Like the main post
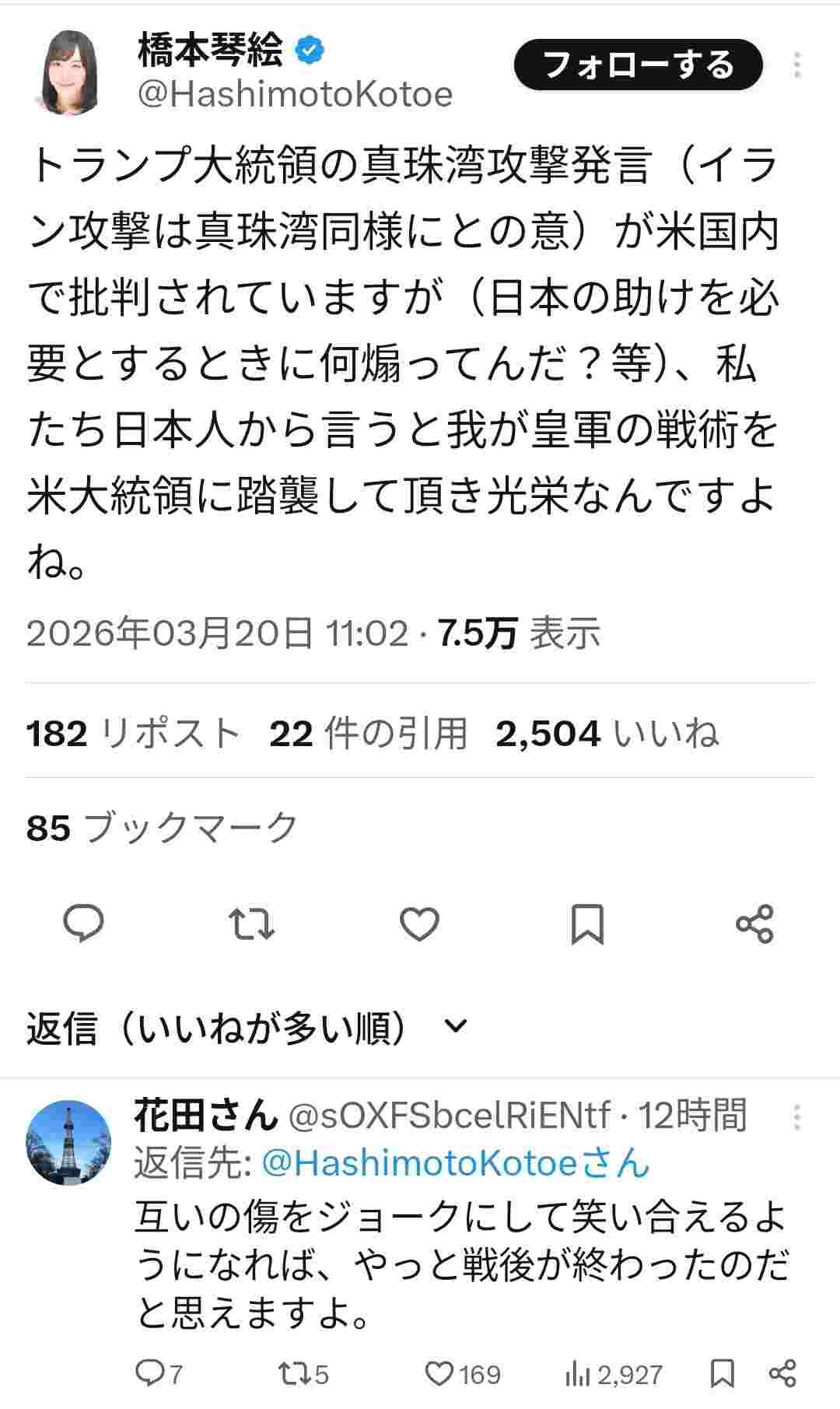840x1409 pixels. pyautogui.click(x=419, y=924)
